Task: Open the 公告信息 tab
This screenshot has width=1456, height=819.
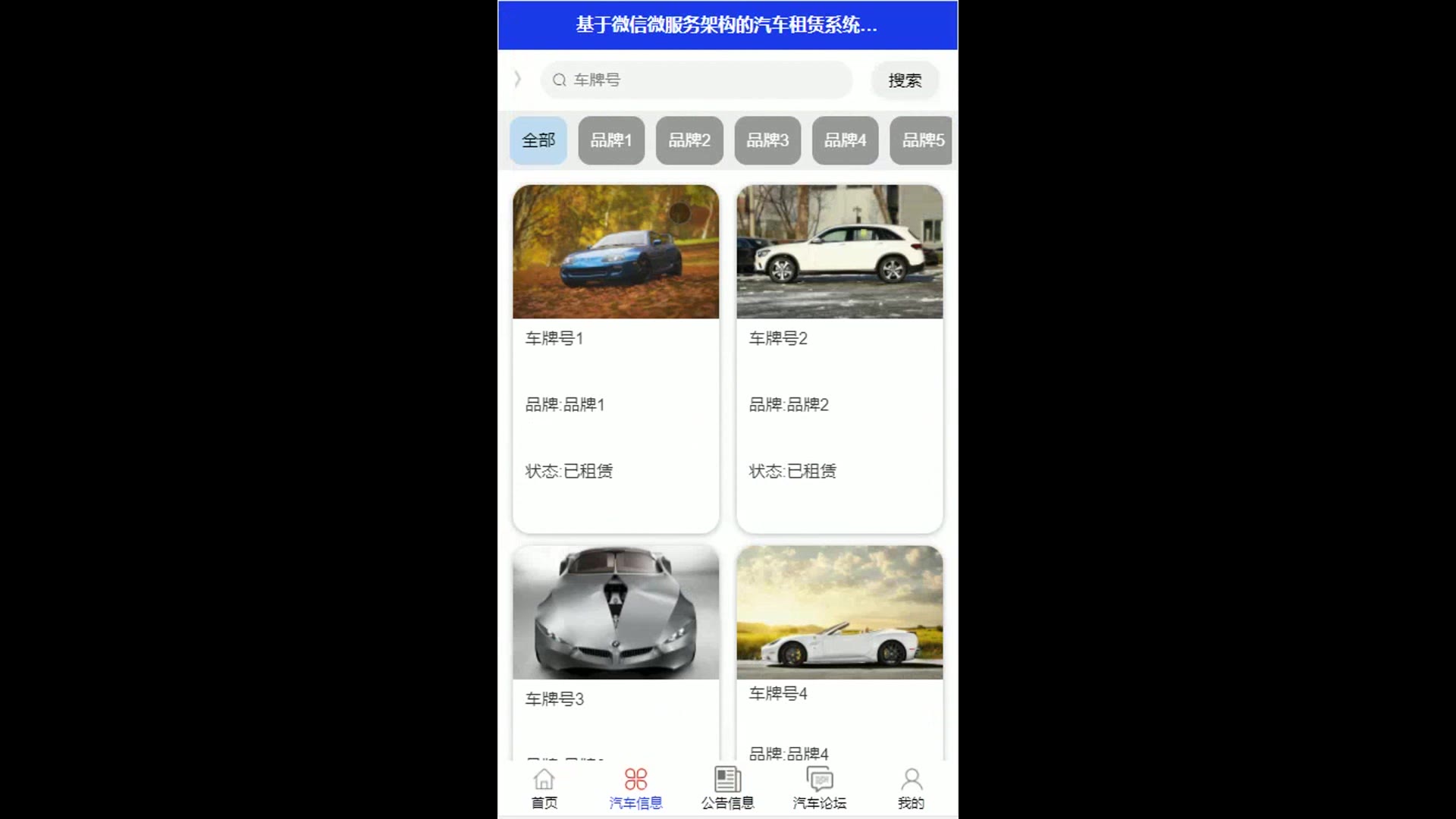Action: (x=727, y=789)
